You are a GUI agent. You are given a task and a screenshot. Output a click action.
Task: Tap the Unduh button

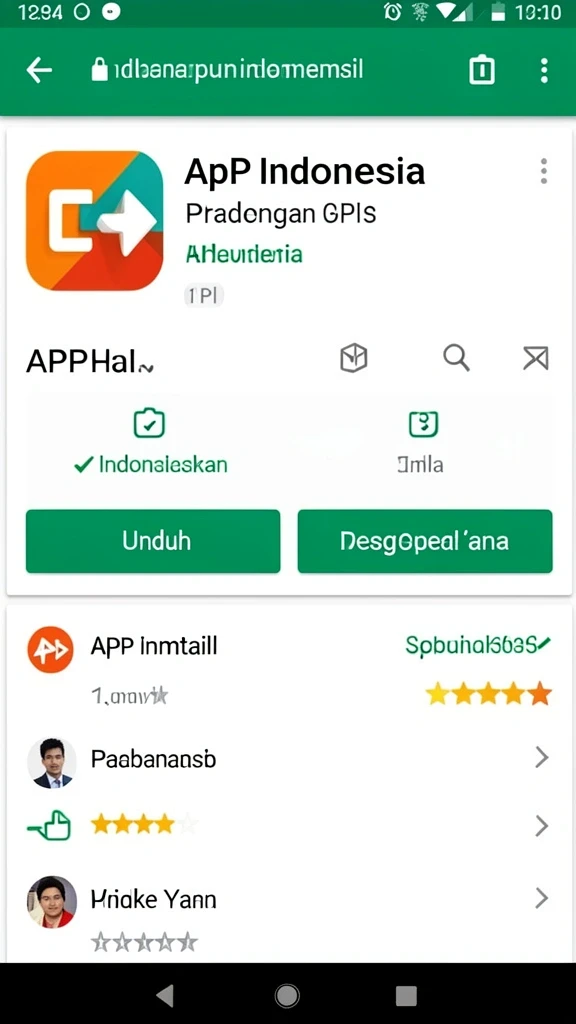click(153, 541)
